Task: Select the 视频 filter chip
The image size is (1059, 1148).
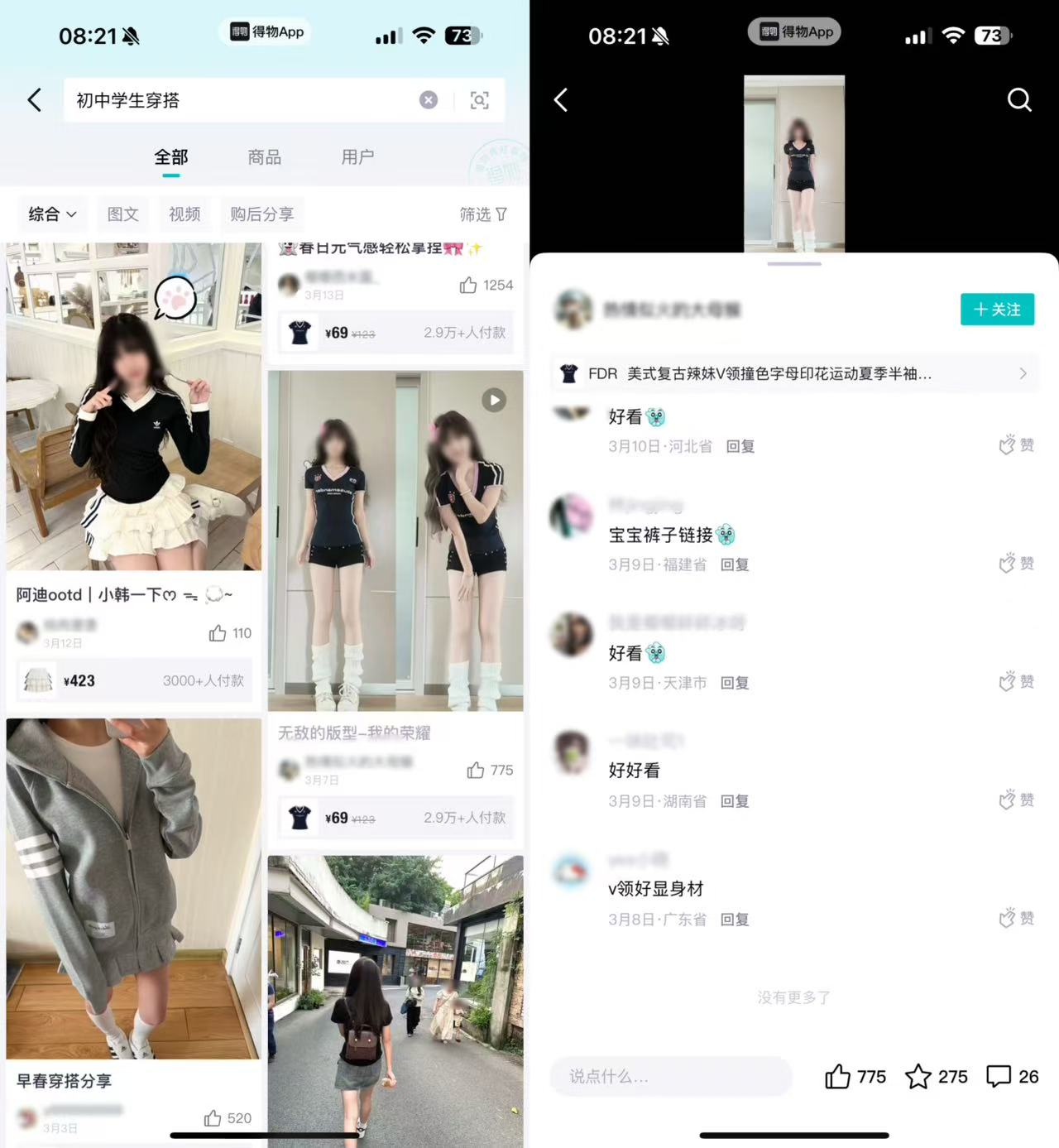Action: coord(184,214)
